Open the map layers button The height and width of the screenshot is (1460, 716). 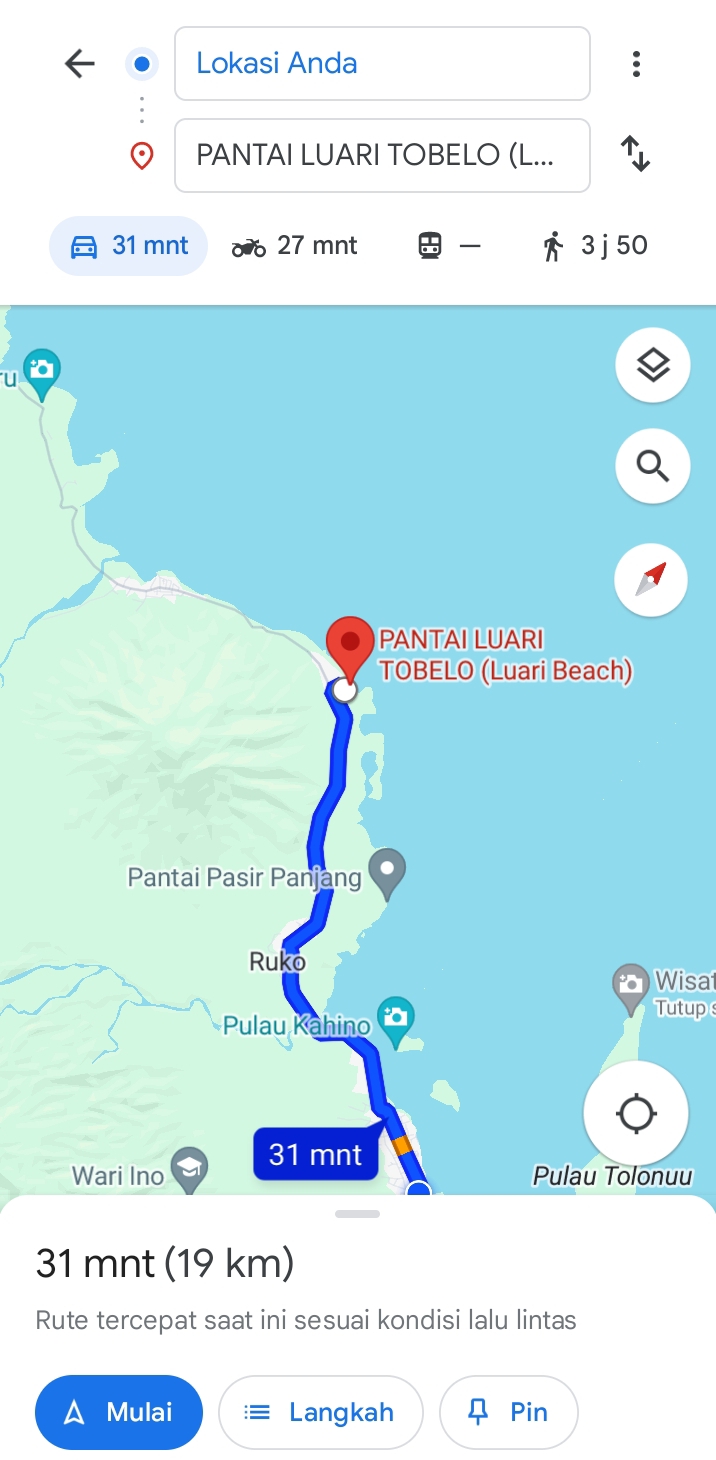[x=653, y=365]
